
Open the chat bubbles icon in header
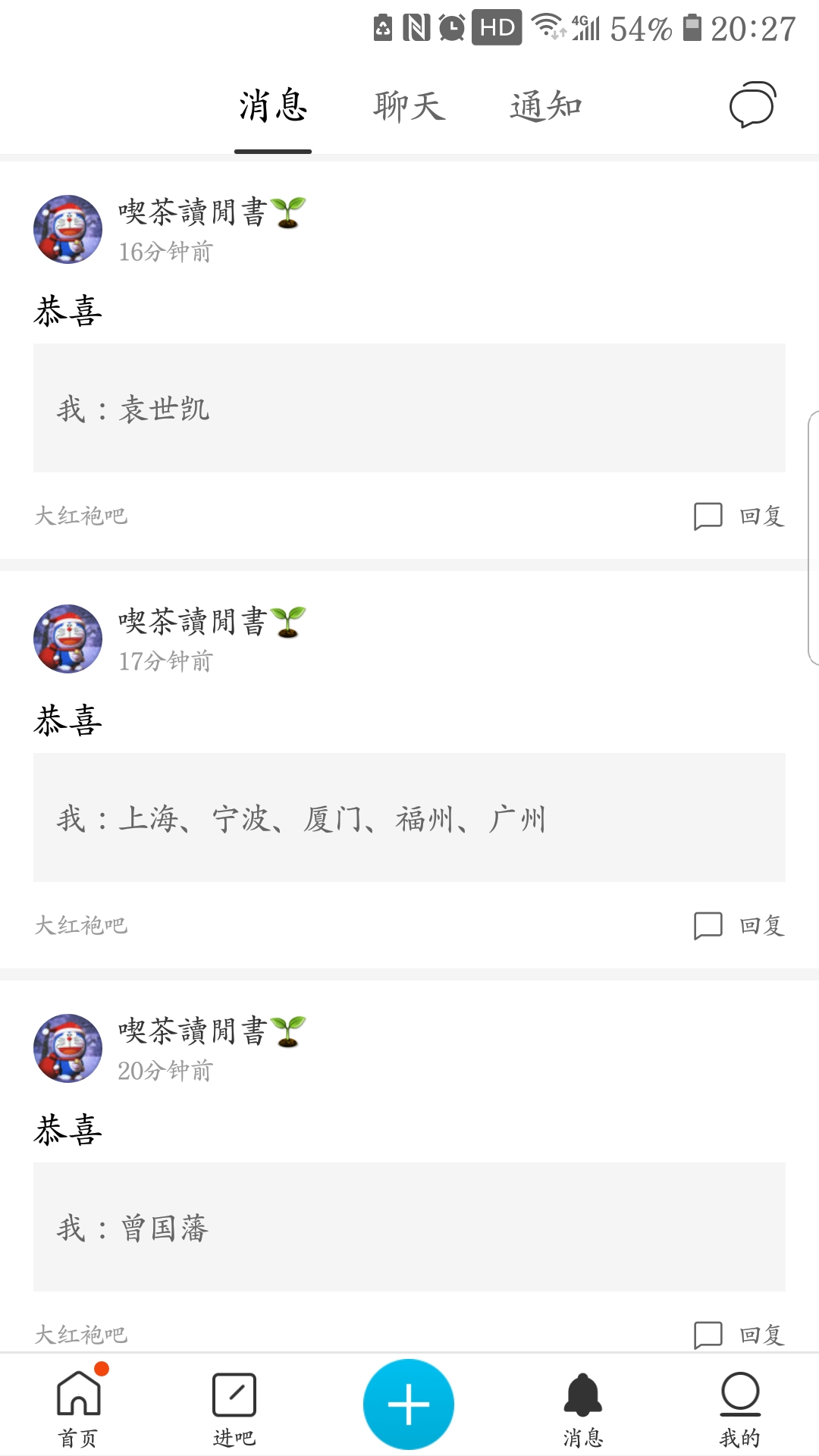point(752,105)
